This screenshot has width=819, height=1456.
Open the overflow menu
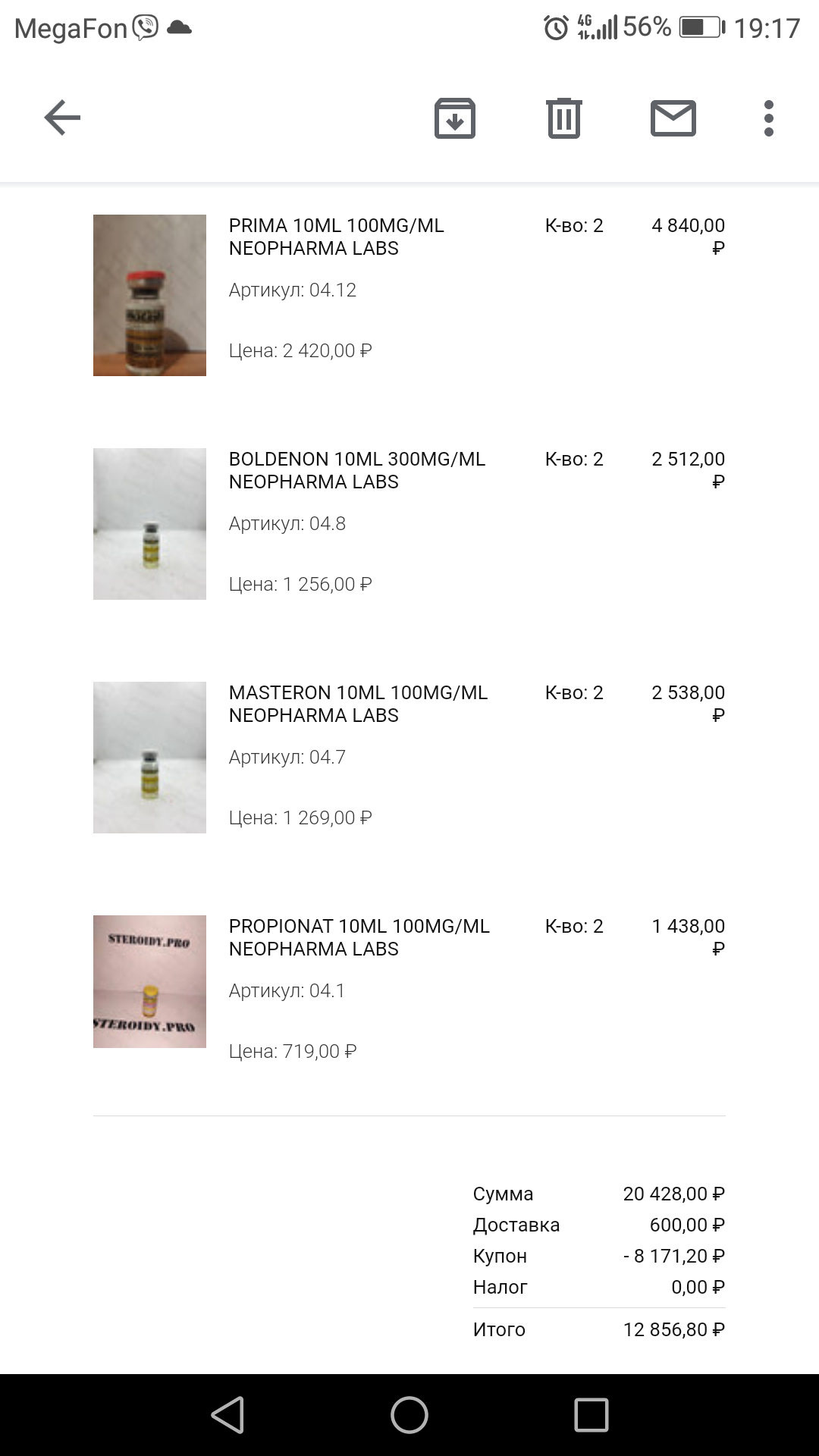pyautogui.click(x=768, y=118)
